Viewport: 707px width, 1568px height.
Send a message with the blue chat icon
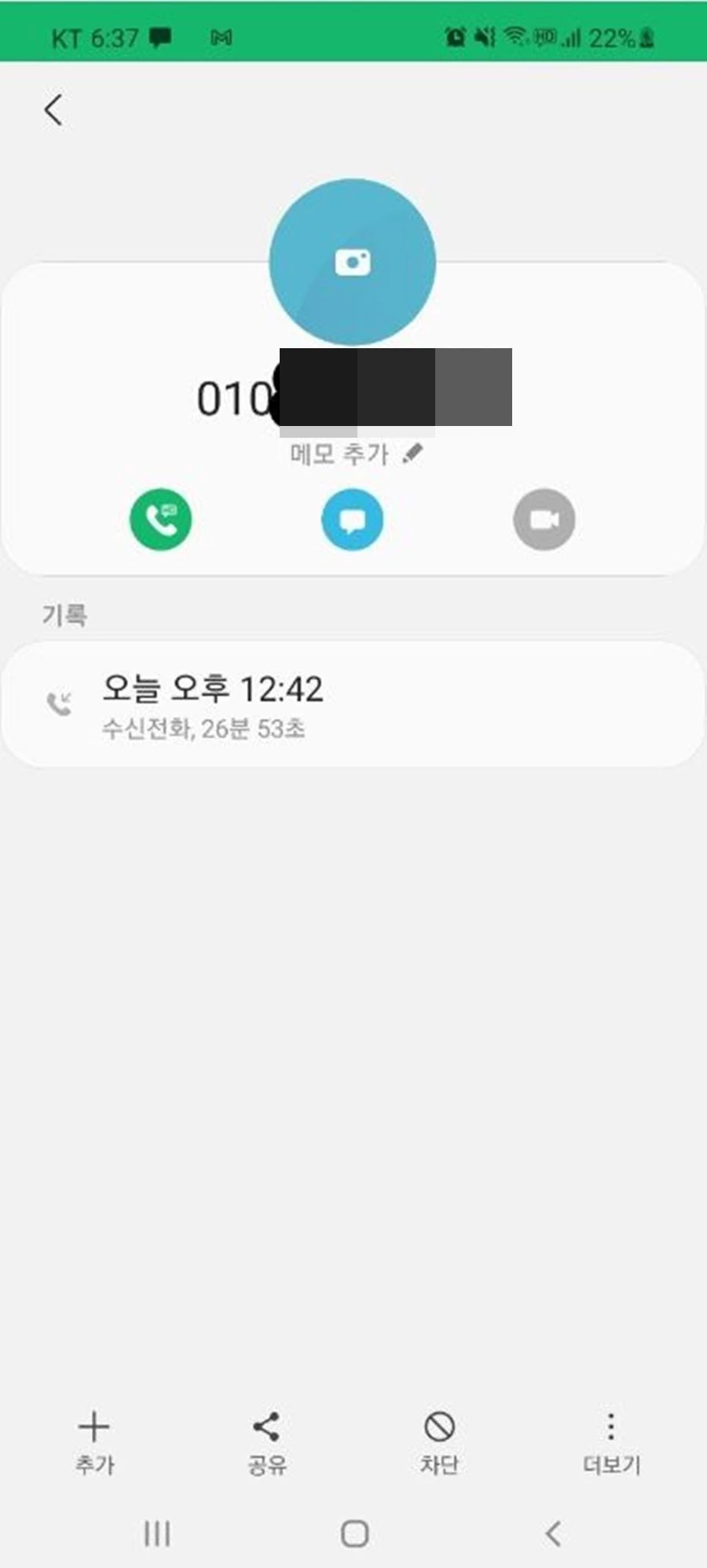[x=353, y=520]
